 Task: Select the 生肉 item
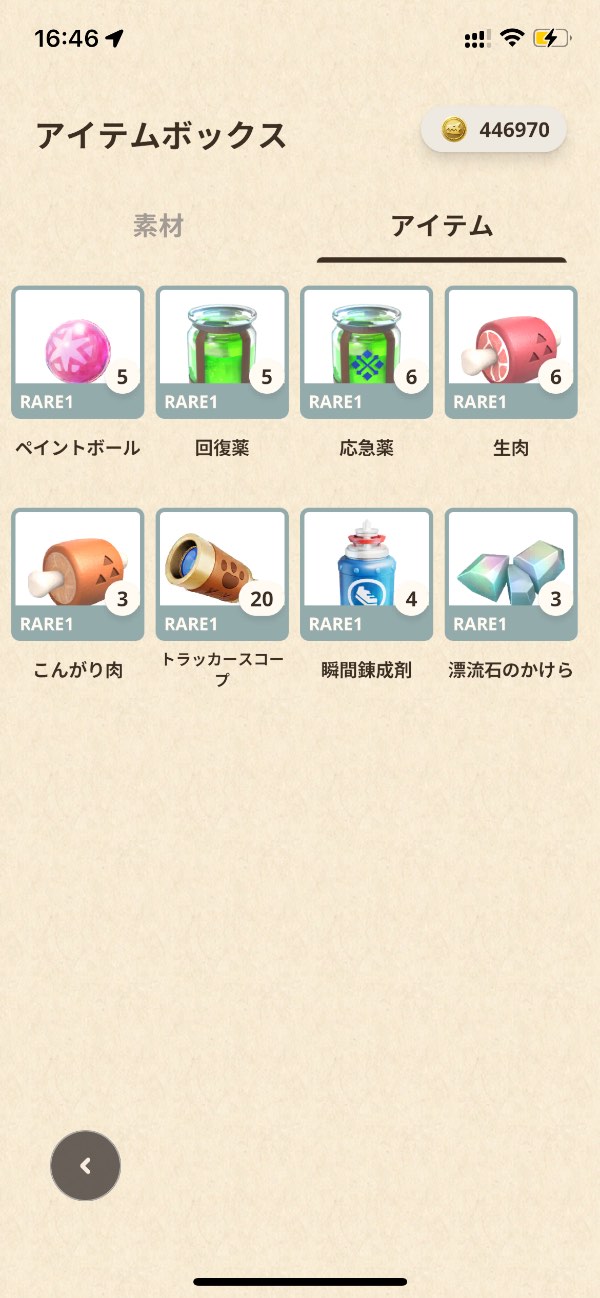[511, 352]
